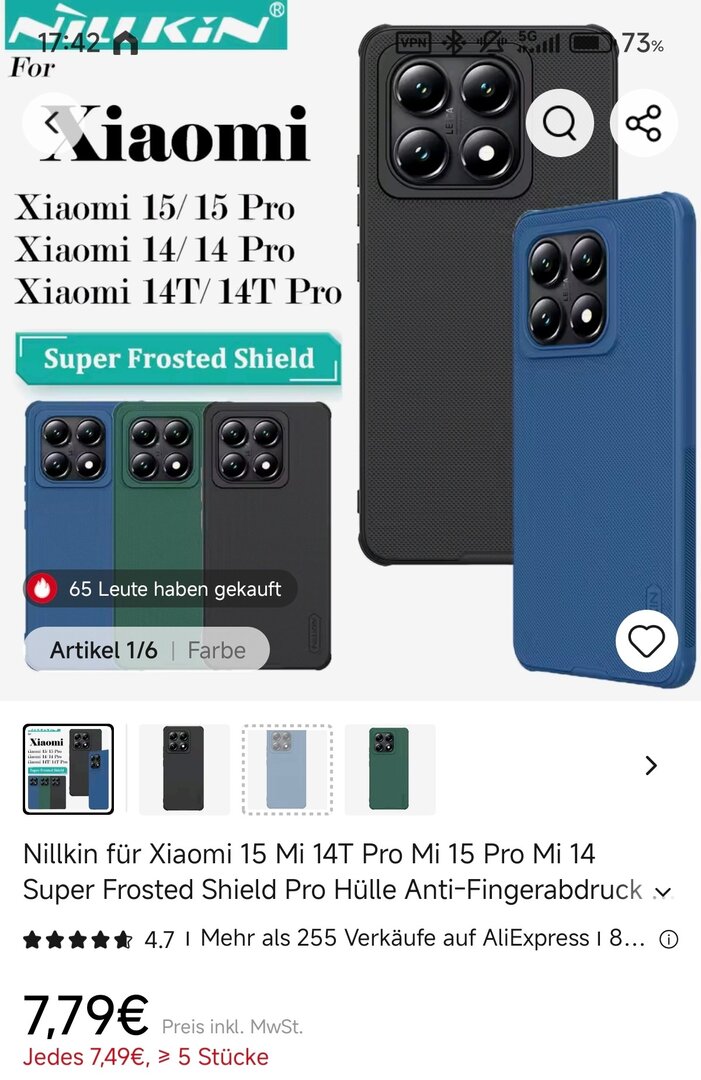Screen dimensions: 701x1080
Task: Open the rating info icon
Action: point(670,940)
